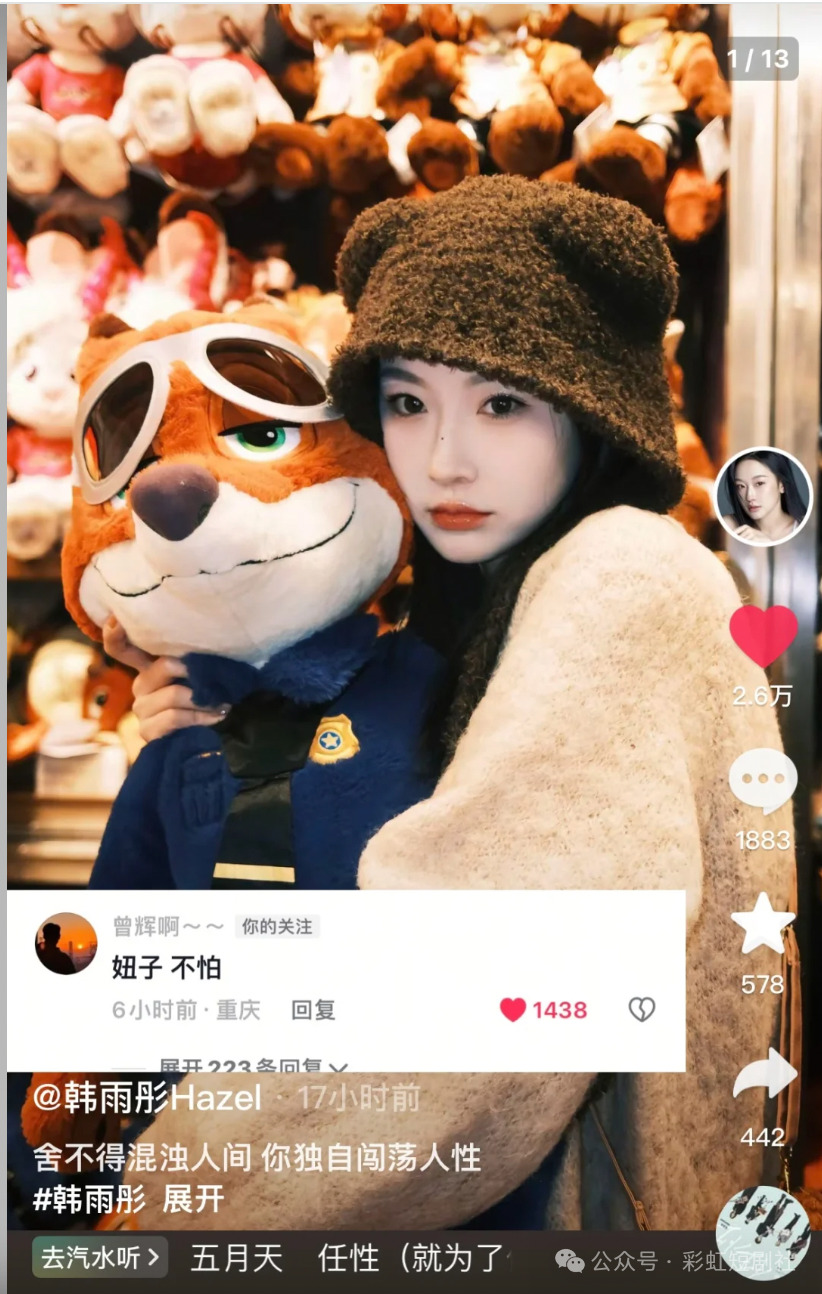Open the spinning music disc
Screen dimensions: 822x1294
[764, 1232]
